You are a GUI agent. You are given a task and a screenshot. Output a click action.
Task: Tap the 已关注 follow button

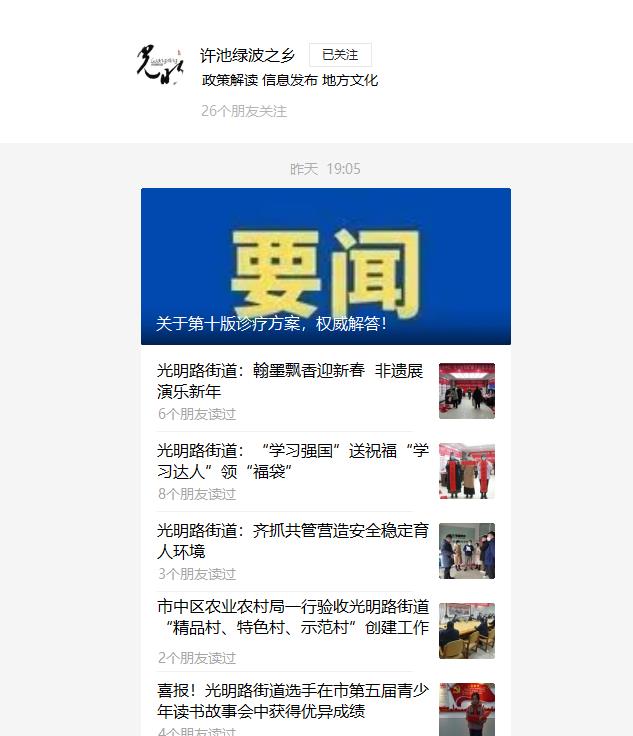tap(340, 55)
